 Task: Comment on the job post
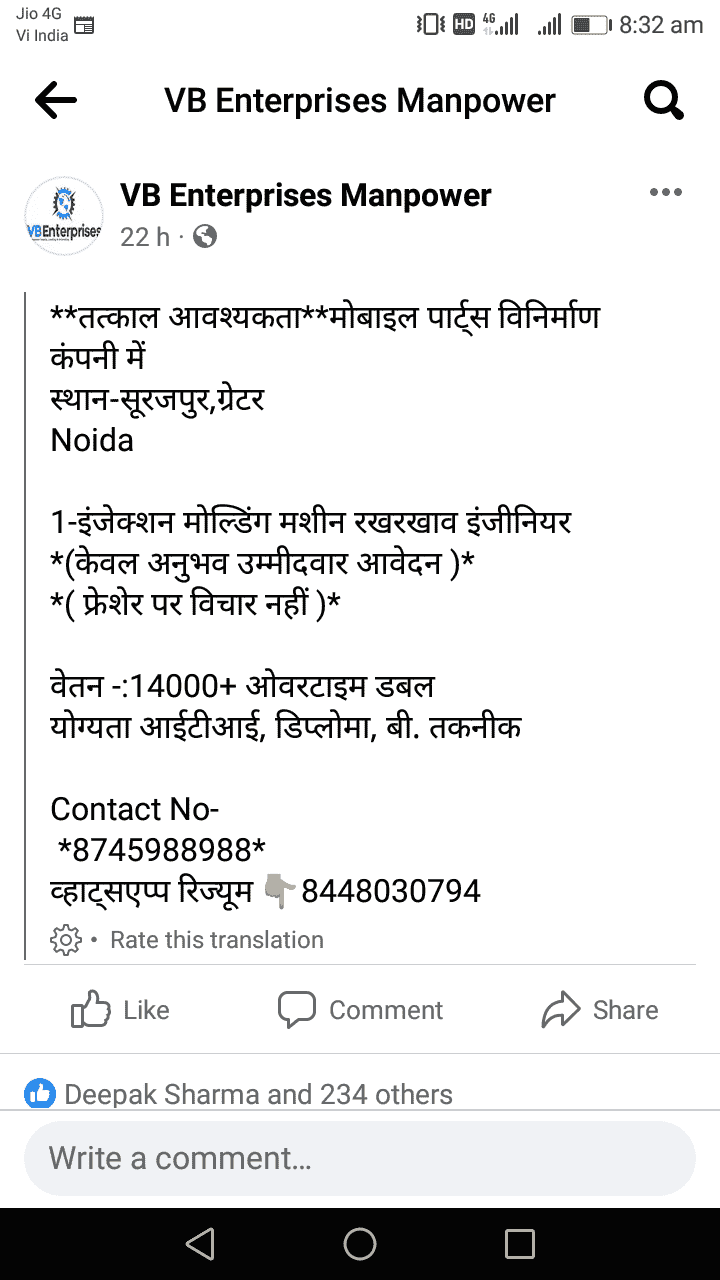pos(360,1010)
